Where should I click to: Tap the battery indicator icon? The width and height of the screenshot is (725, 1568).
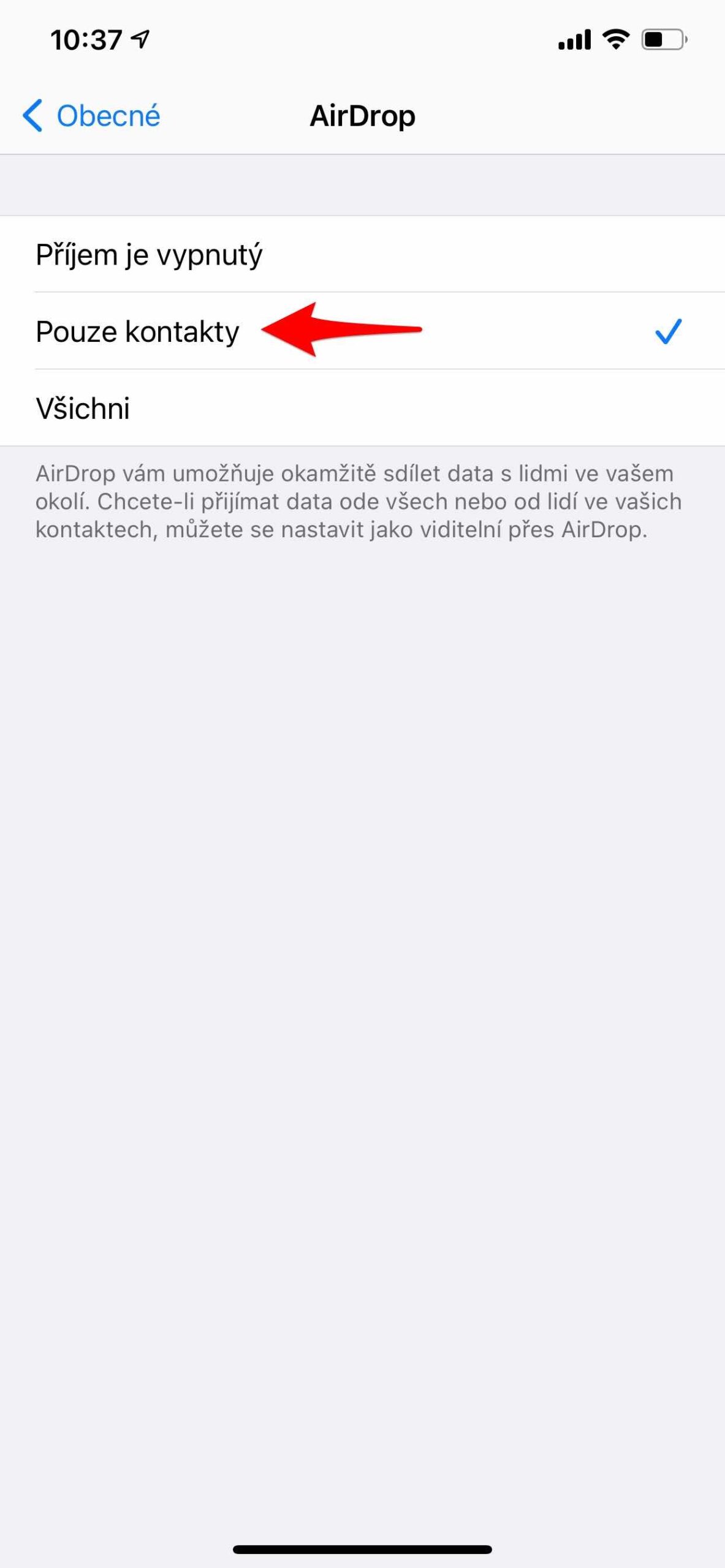point(664,39)
